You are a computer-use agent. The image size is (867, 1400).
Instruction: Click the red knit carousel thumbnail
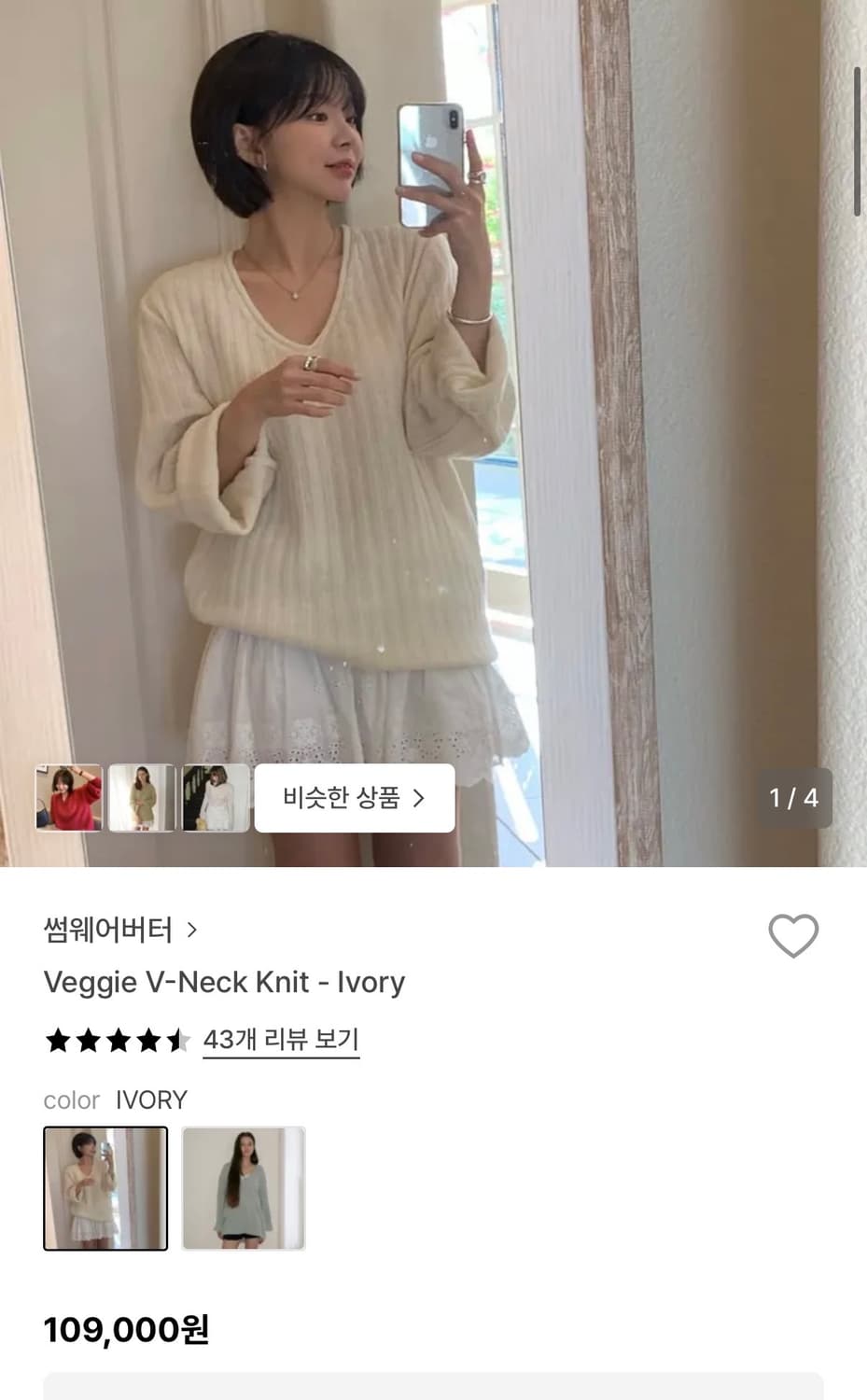tap(70, 798)
